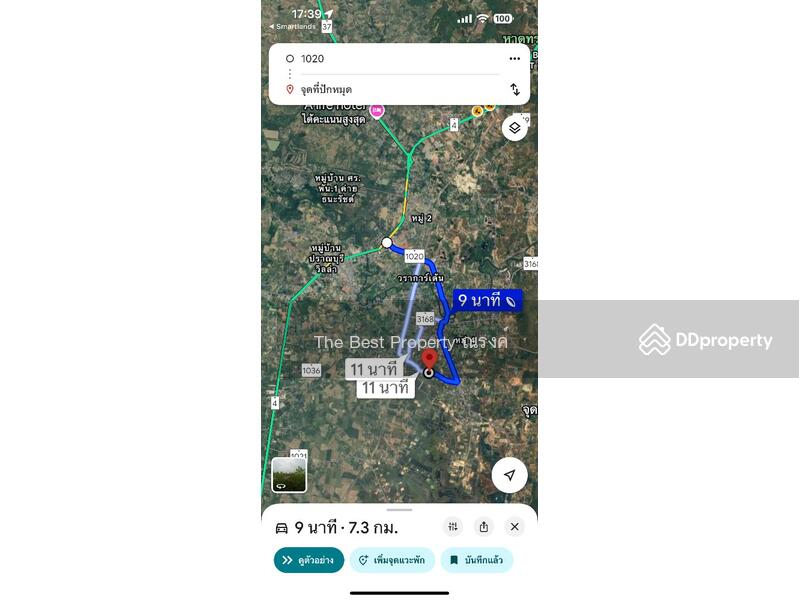Start the route preview
Screen dimensions: 800x600
[308, 560]
